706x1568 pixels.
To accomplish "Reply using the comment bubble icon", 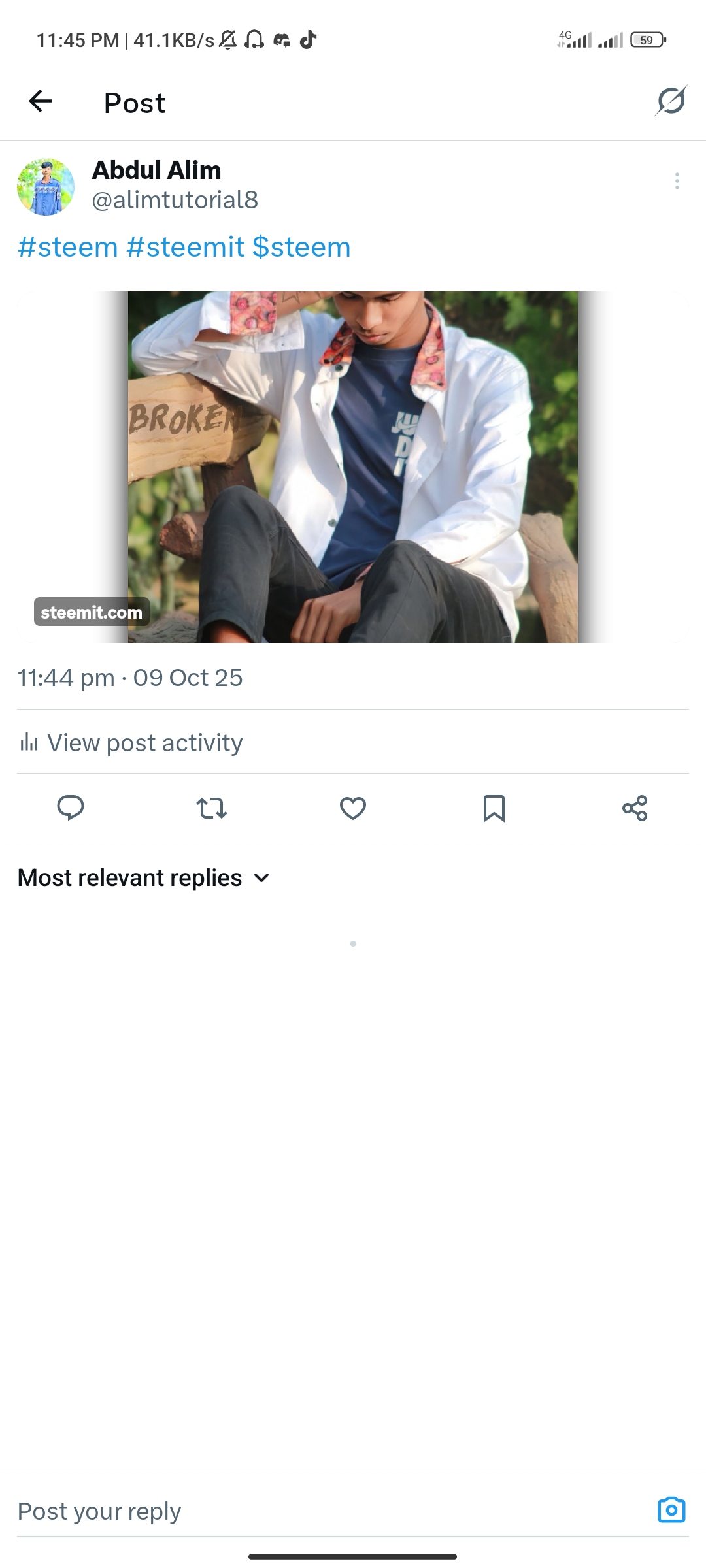I will (x=71, y=808).
